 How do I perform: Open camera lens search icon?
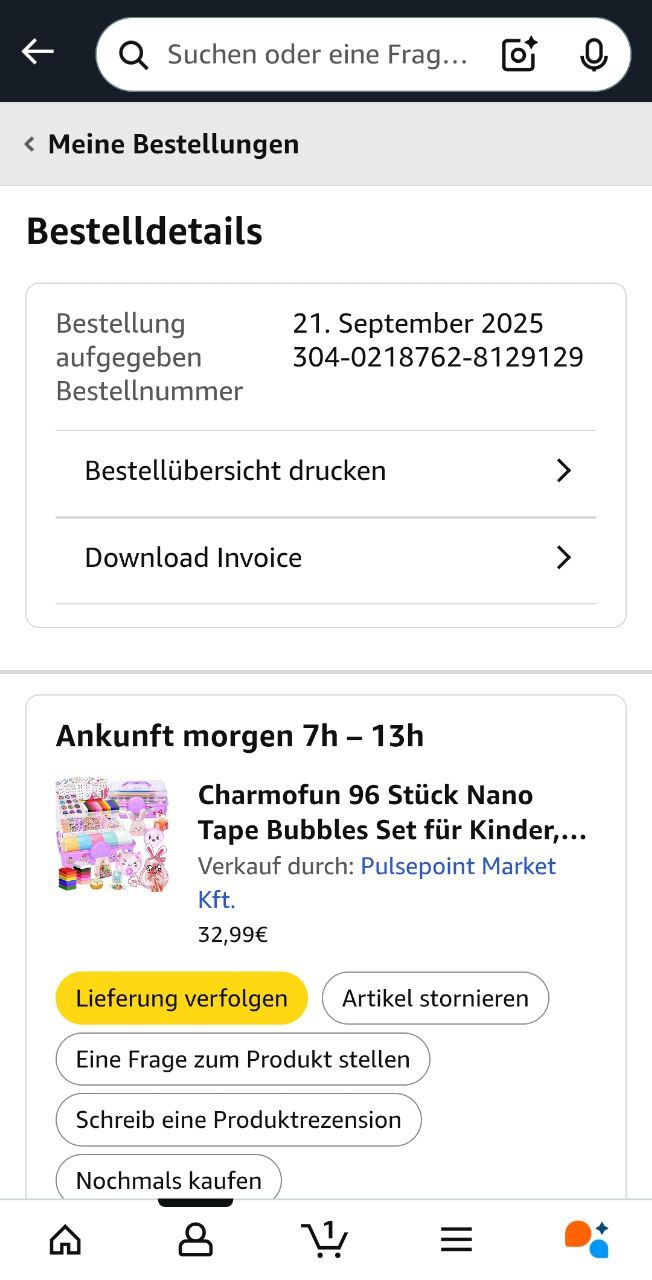(x=519, y=54)
